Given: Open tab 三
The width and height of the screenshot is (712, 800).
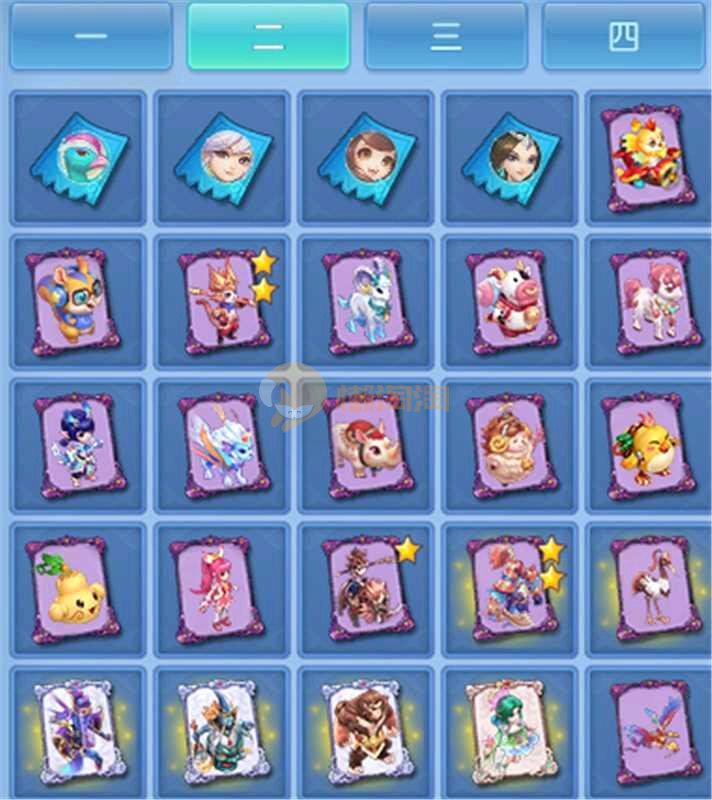Looking at the screenshot, I should (x=445, y=37).
